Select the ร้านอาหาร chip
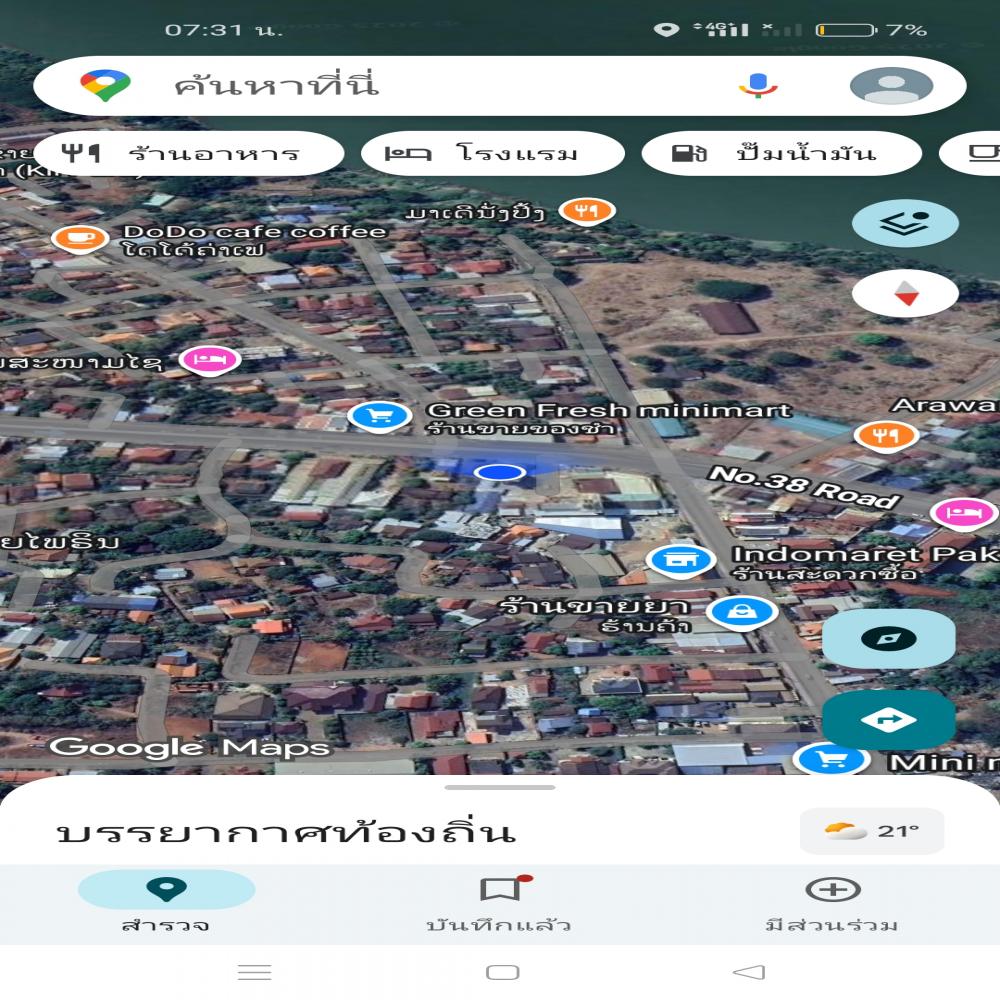 pos(189,154)
